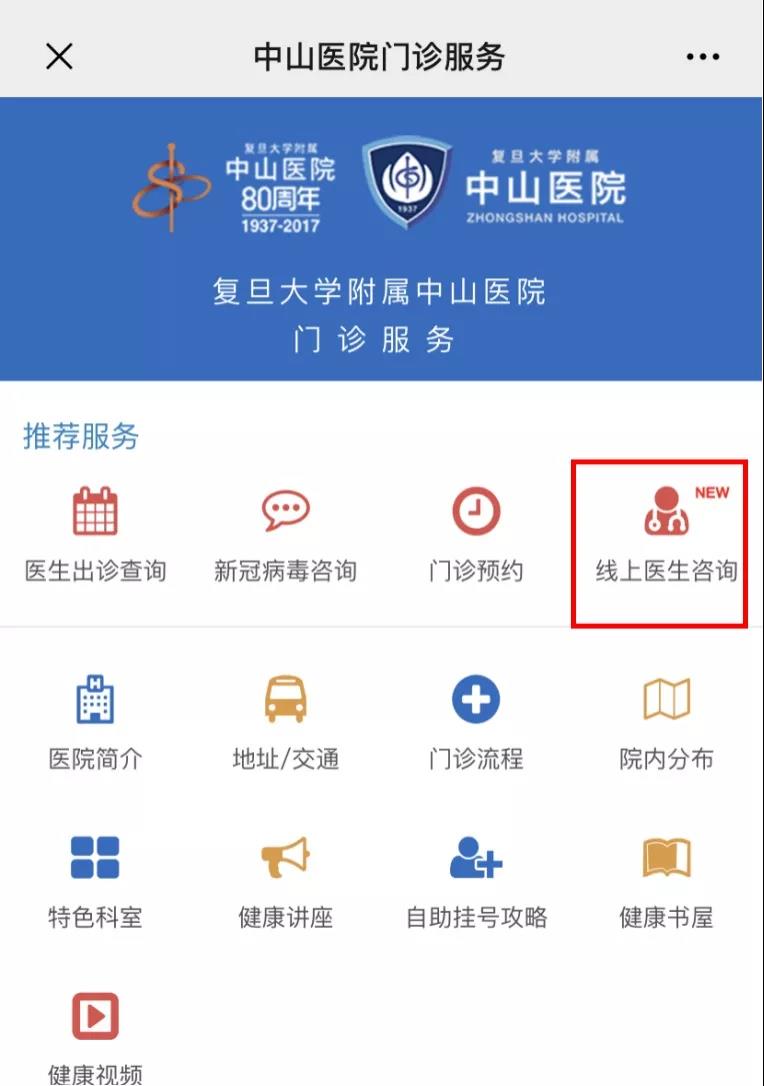Viewport: 764px width, 1086px height.
Task: Browse 特色科室
Action: point(95,880)
